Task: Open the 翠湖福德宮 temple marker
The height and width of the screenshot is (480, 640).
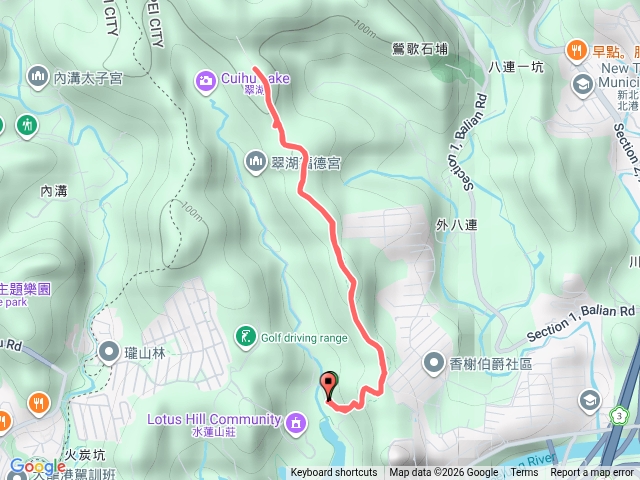Action: coord(255,161)
